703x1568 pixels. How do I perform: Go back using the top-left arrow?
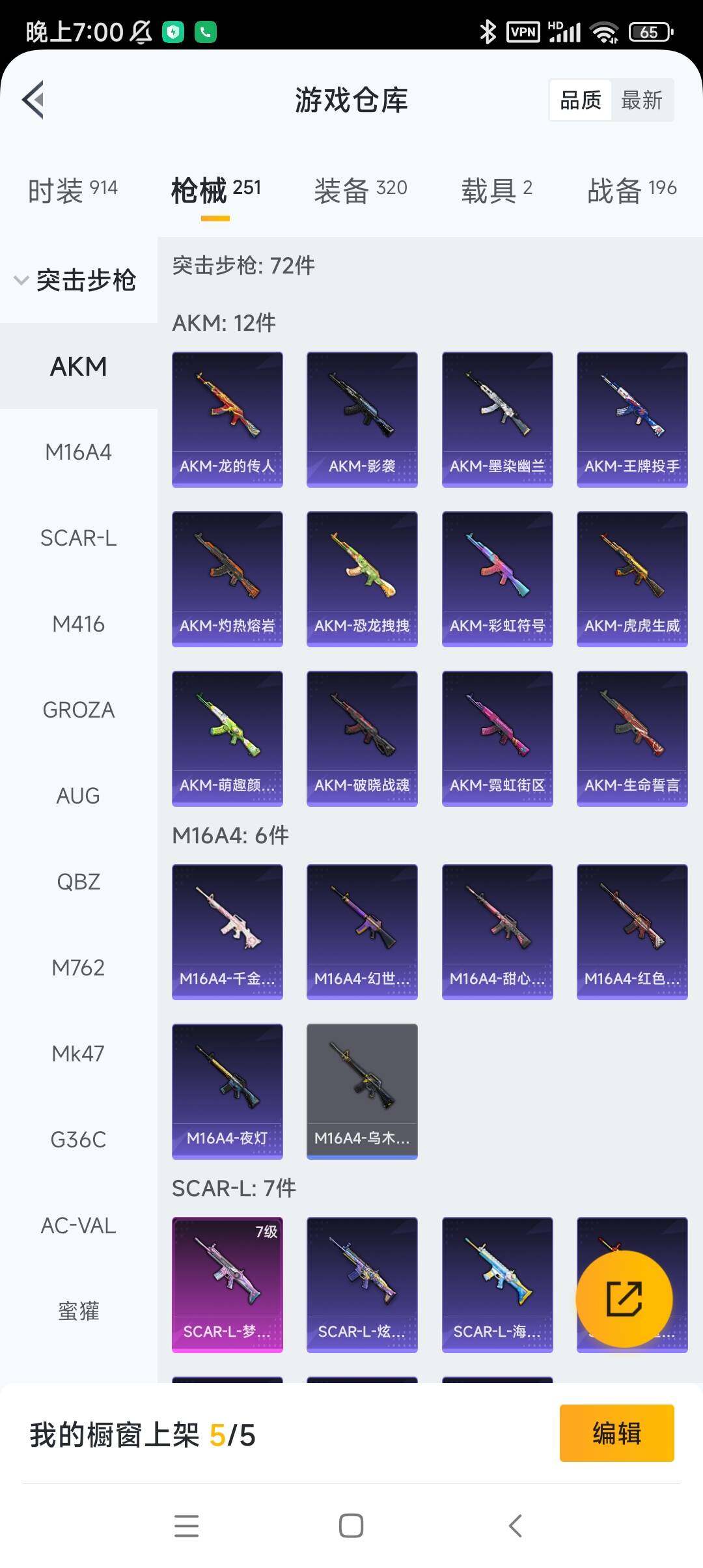click(x=33, y=100)
